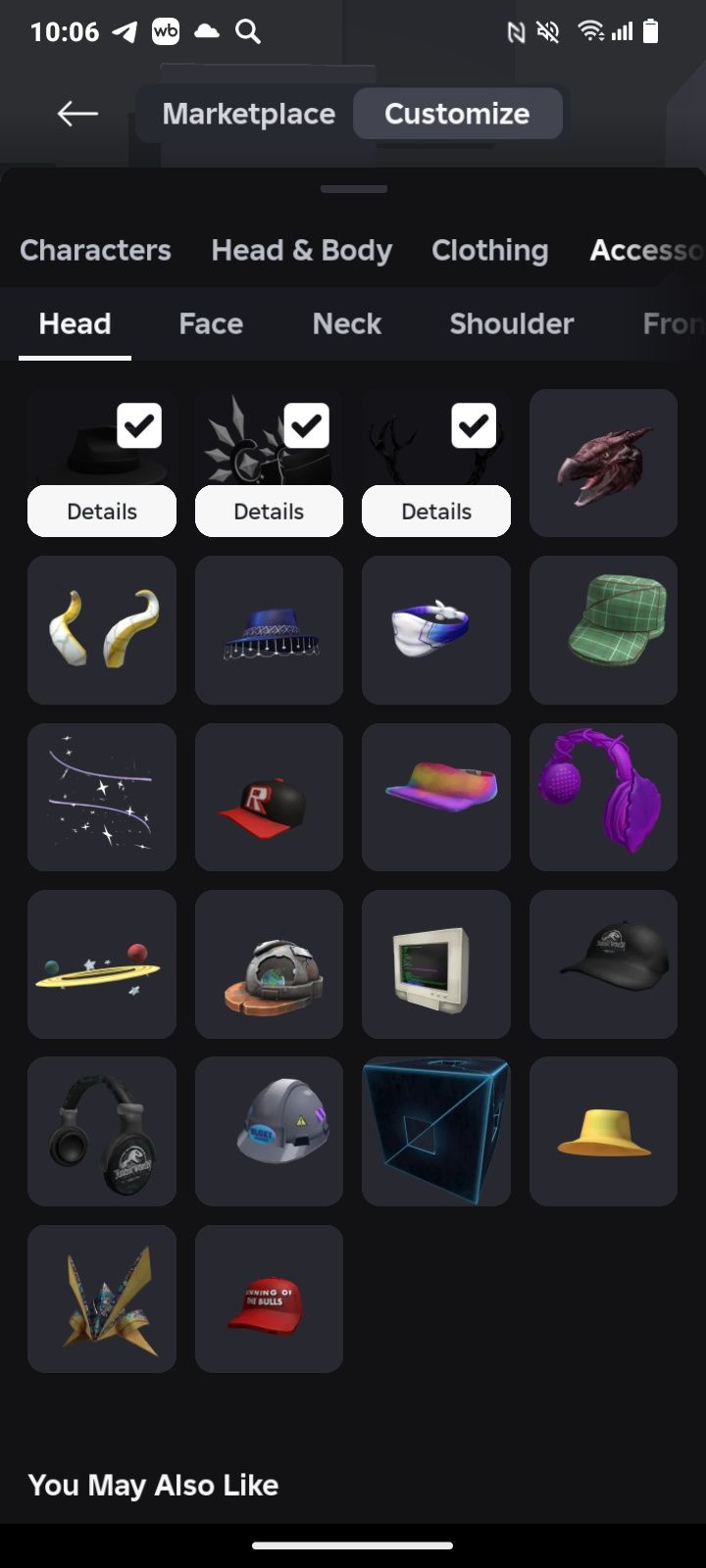Equip the red and black R cap

pos(269,797)
